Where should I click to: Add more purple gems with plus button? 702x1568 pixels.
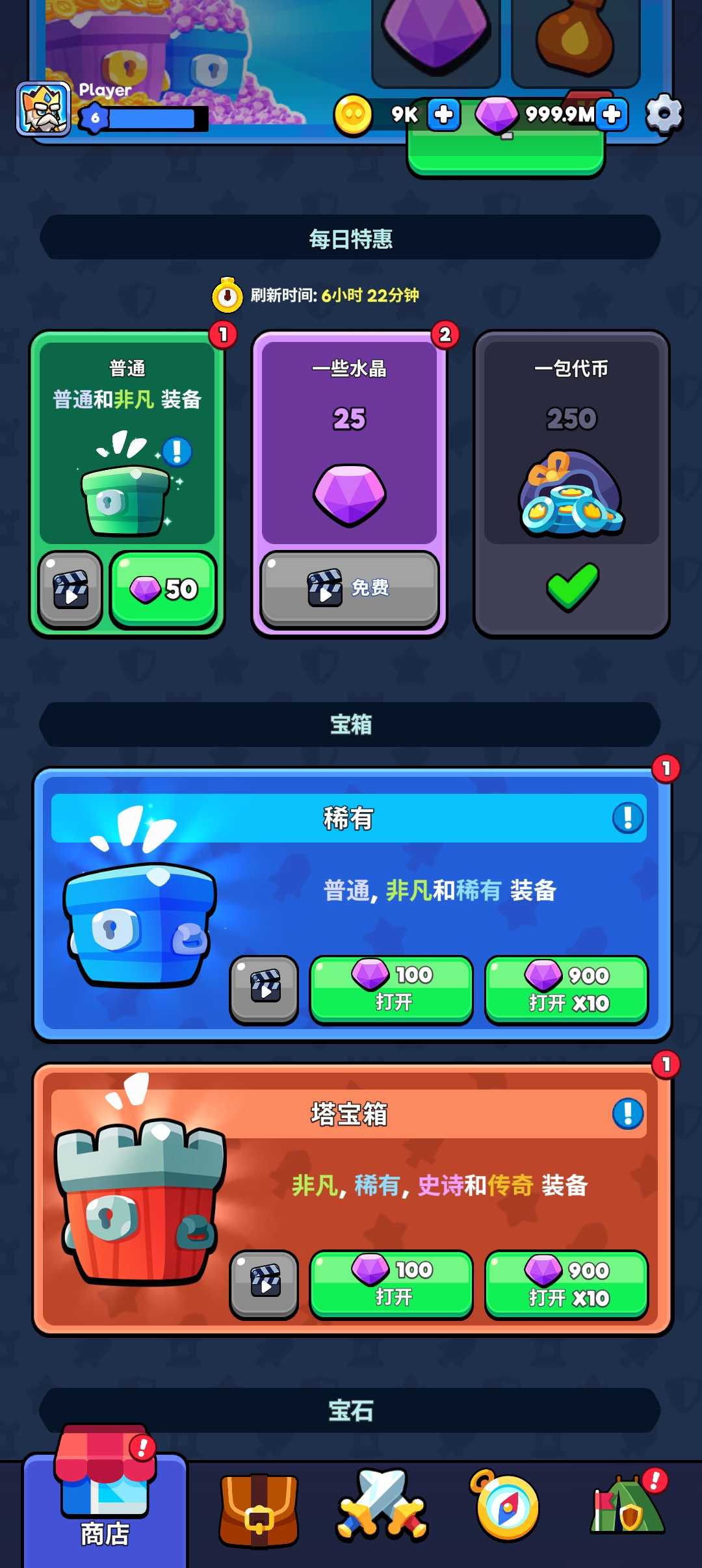612,114
